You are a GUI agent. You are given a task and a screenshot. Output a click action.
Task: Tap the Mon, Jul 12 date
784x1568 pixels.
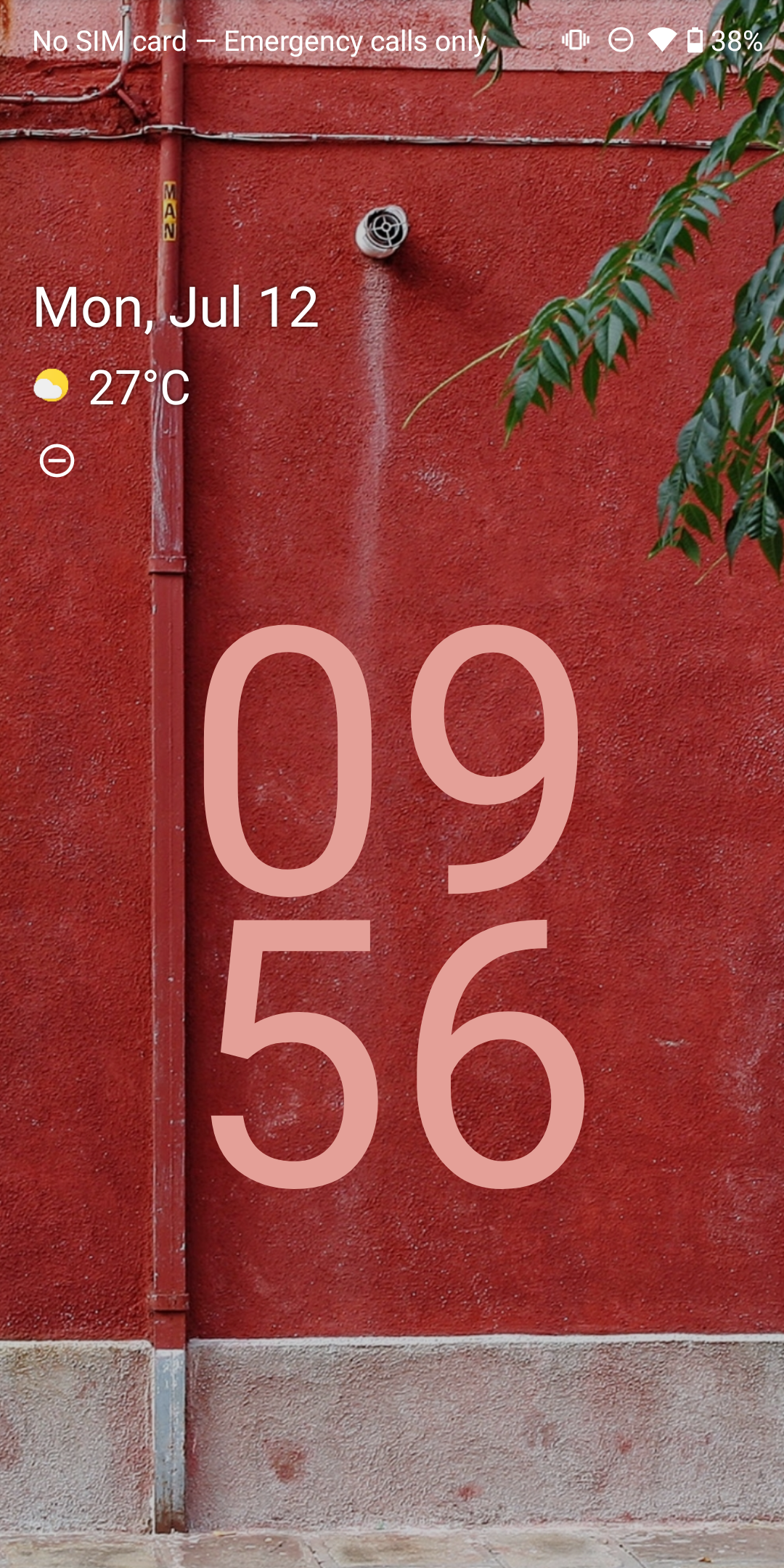click(x=176, y=308)
